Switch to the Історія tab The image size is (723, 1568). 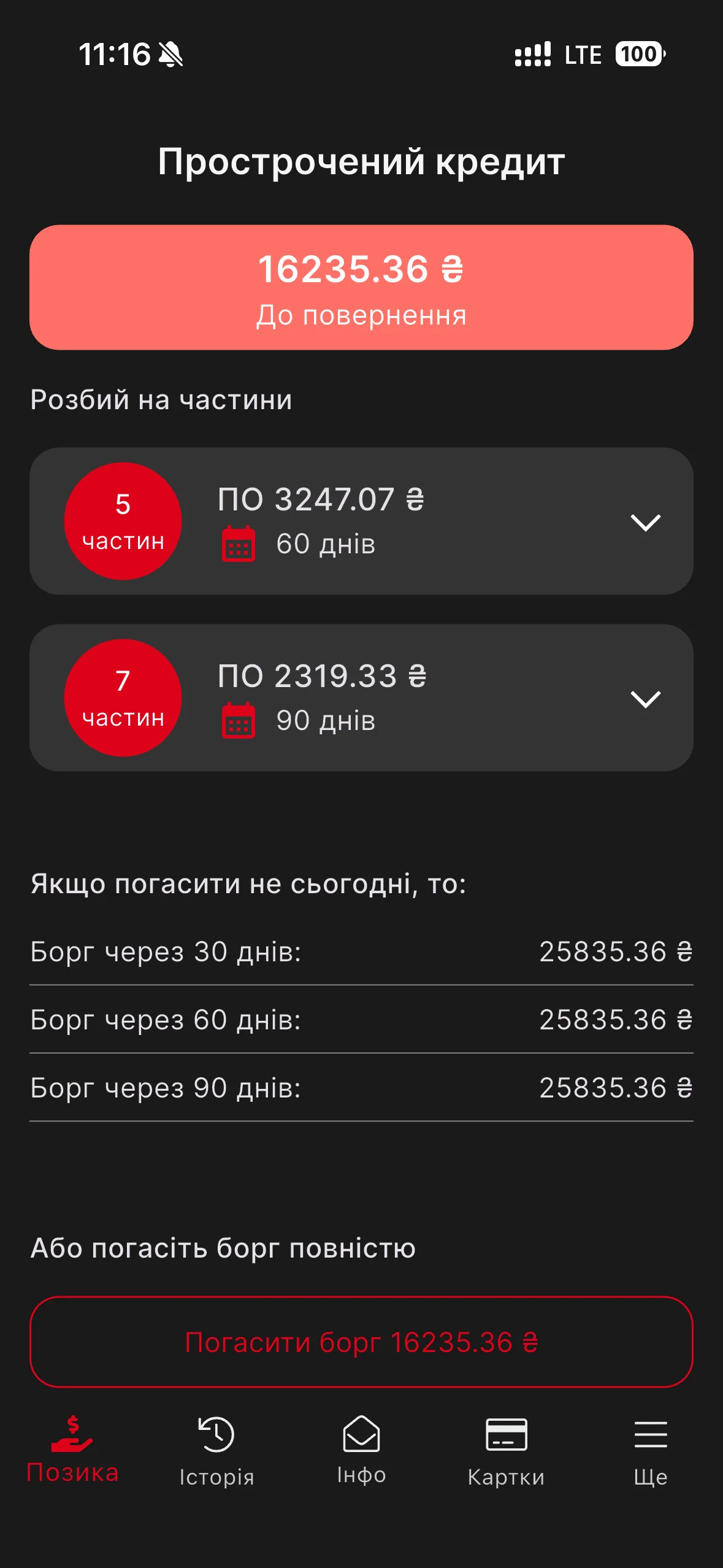(216, 1451)
